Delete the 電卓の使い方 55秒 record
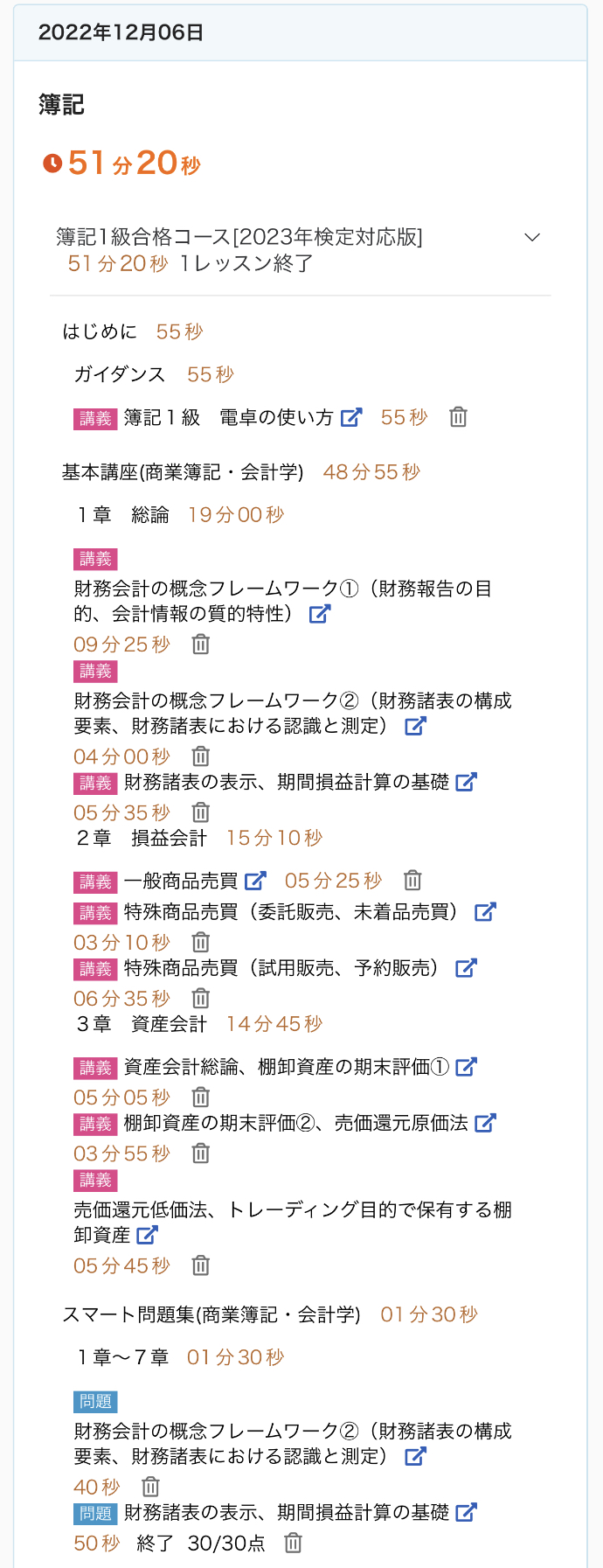This screenshot has height=1568, width=603. [458, 417]
